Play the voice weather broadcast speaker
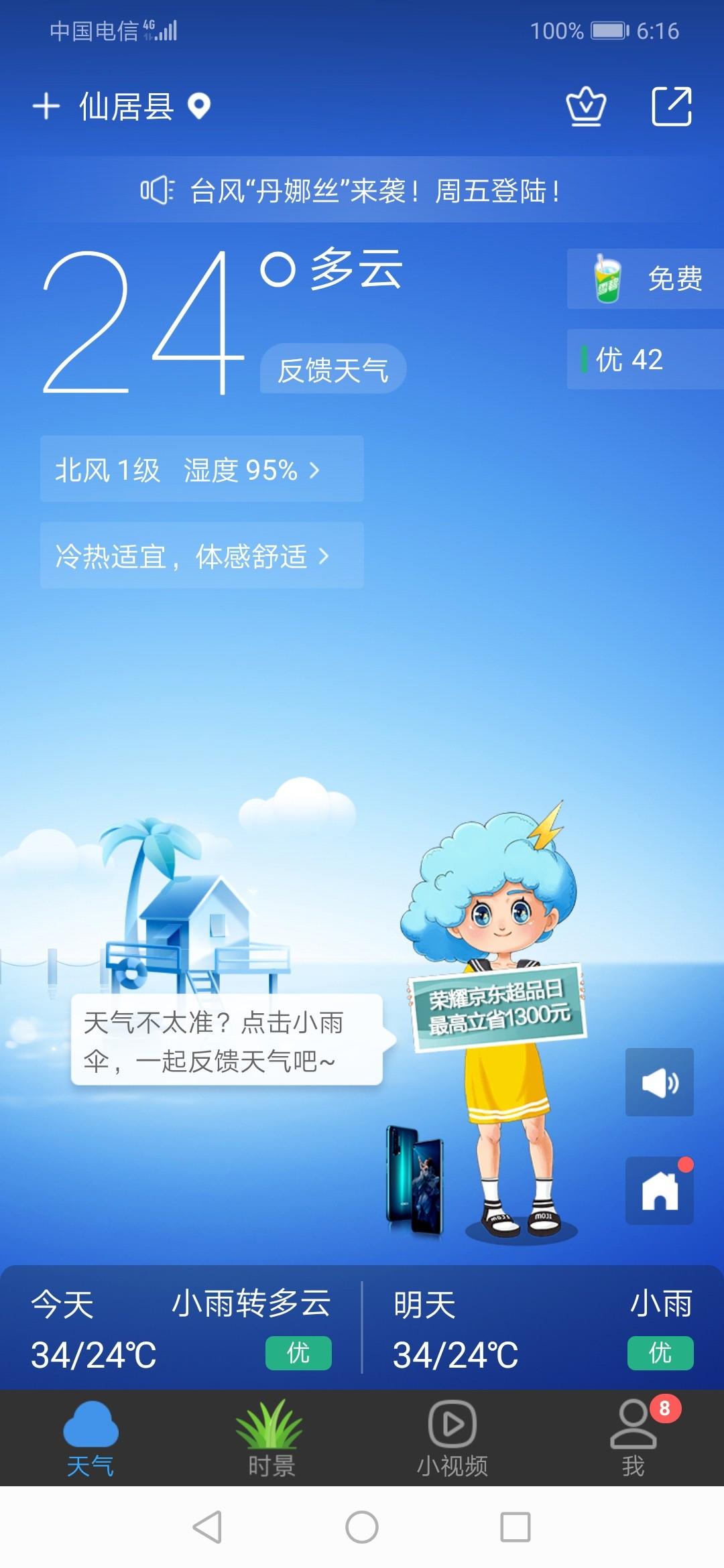 point(660,1082)
